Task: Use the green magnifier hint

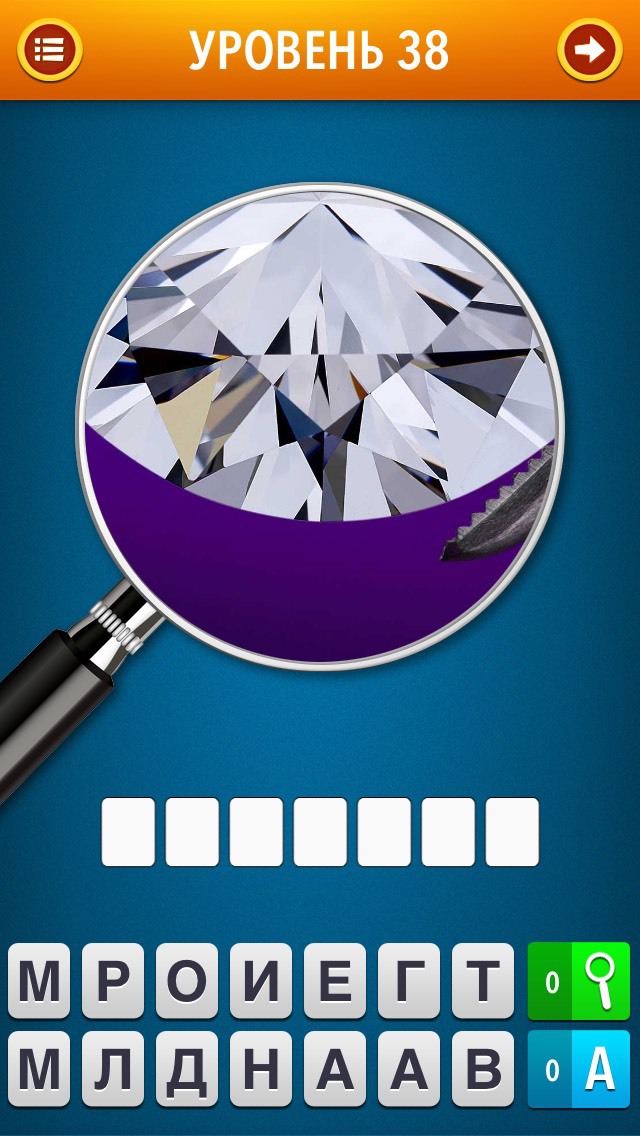Action: (579, 981)
